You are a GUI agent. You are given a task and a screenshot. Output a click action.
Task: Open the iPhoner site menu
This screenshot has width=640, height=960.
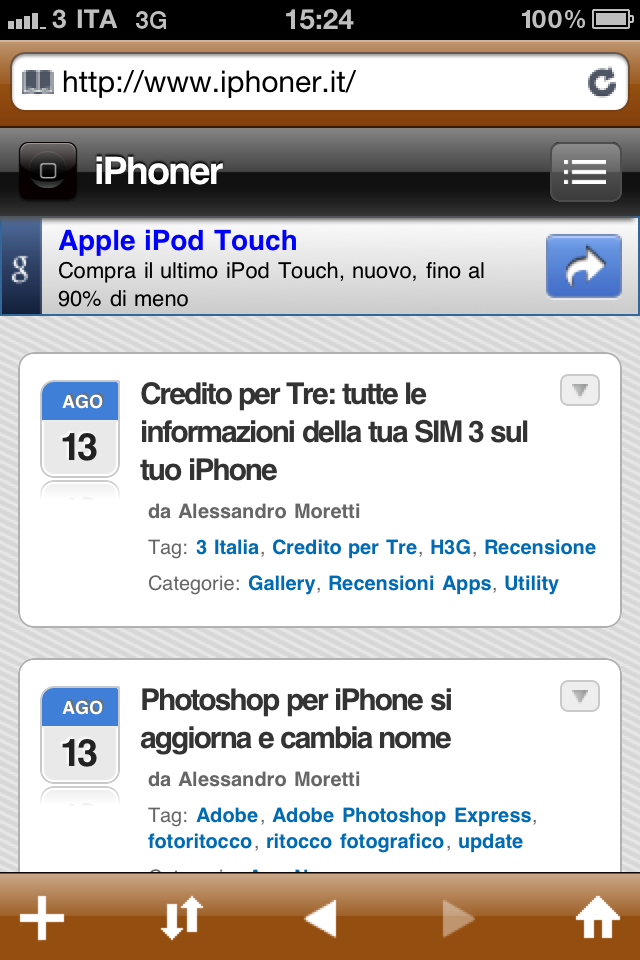click(x=585, y=172)
